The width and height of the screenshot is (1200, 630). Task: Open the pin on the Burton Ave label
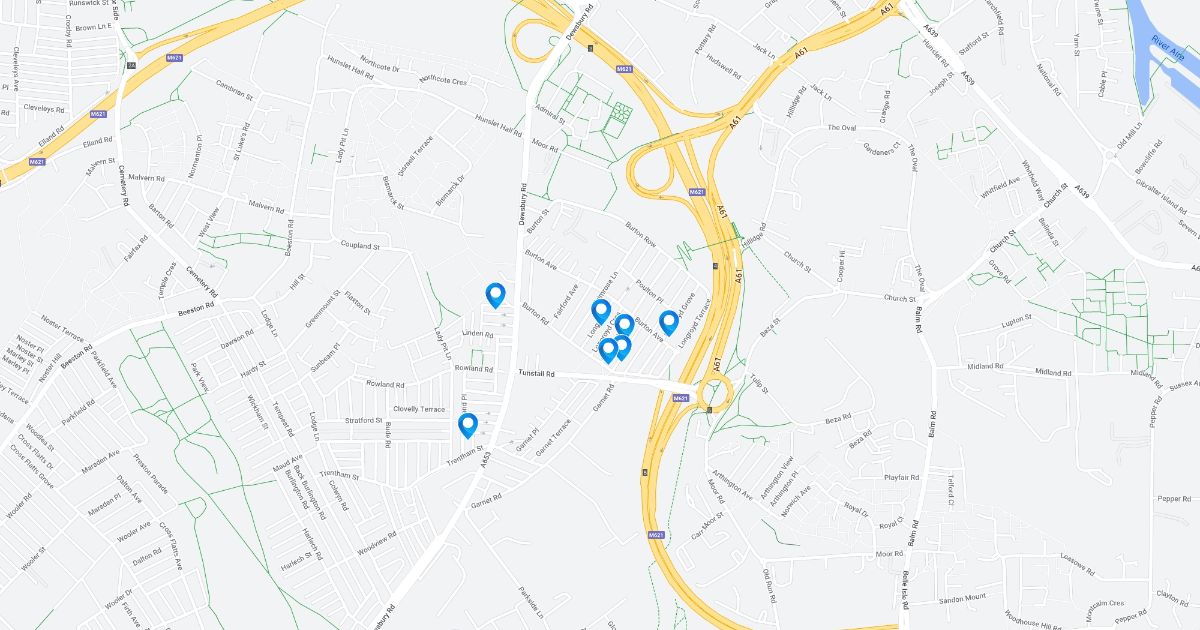624,325
